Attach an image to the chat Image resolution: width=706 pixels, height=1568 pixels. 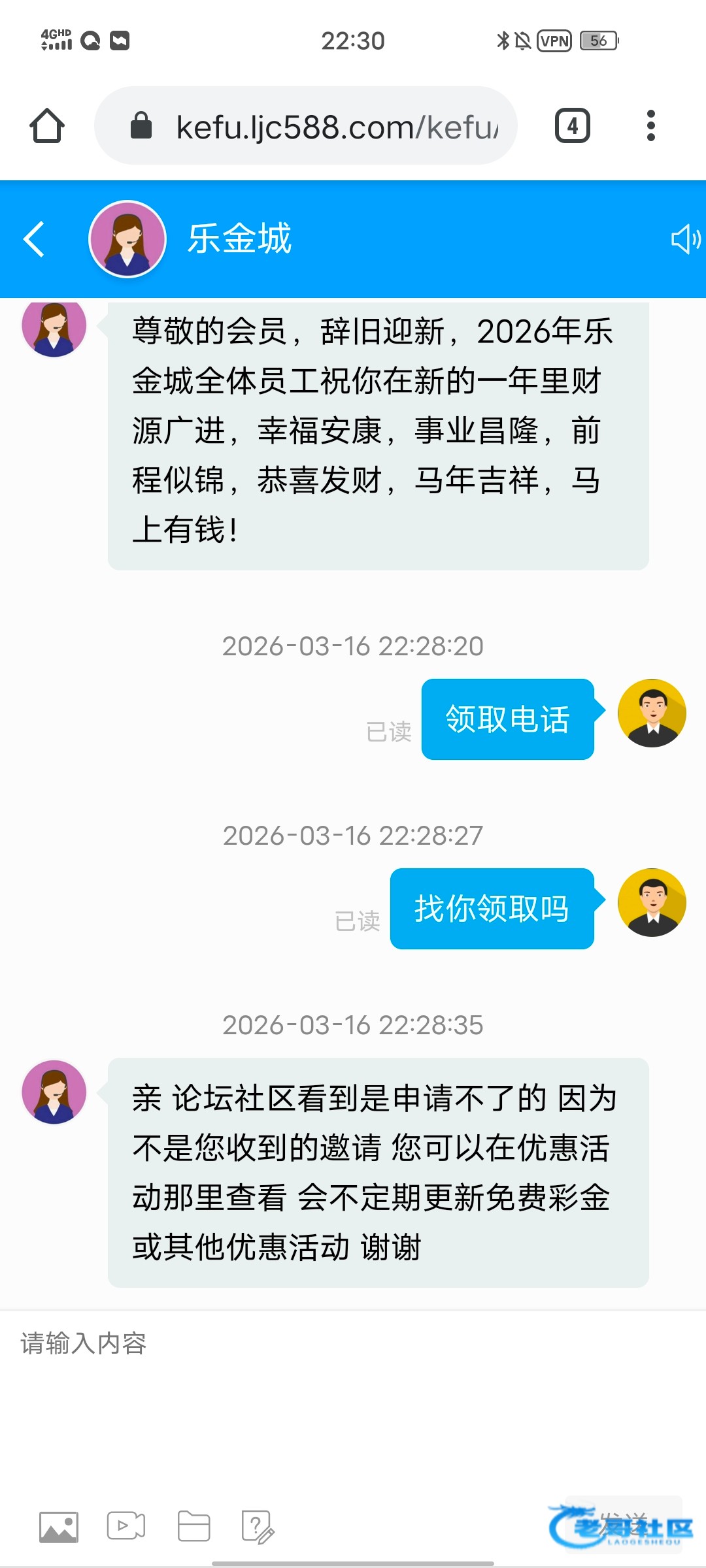[59, 1527]
